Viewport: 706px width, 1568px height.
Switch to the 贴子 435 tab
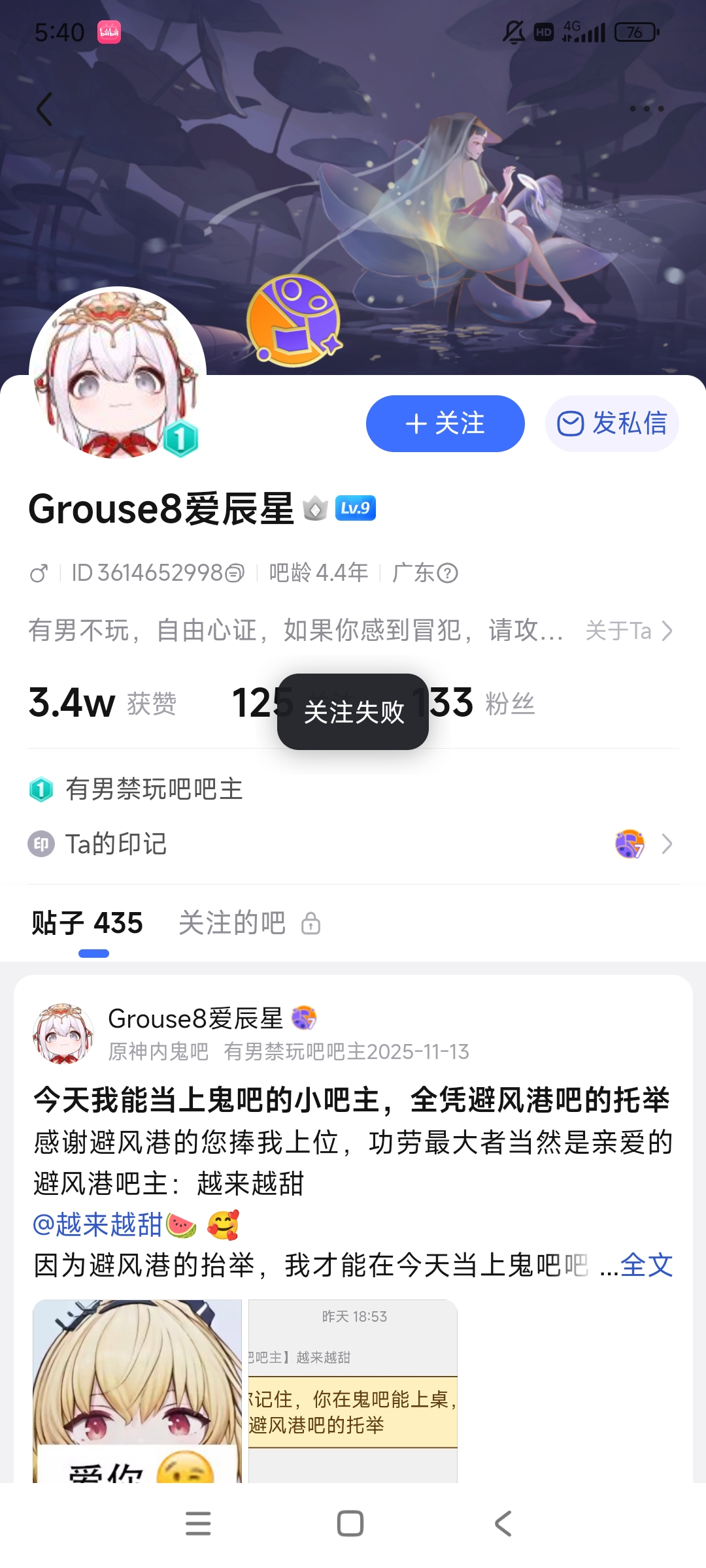pyautogui.click(x=88, y=924)
